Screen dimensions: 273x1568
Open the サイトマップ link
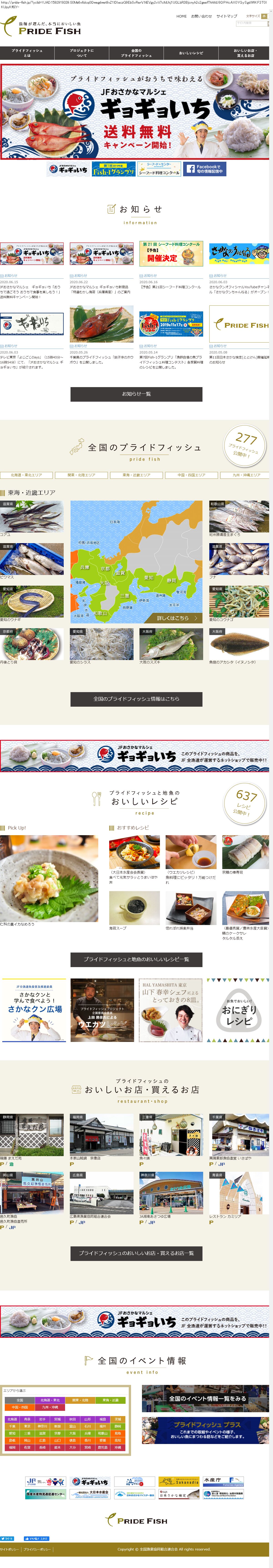[227, 16]
